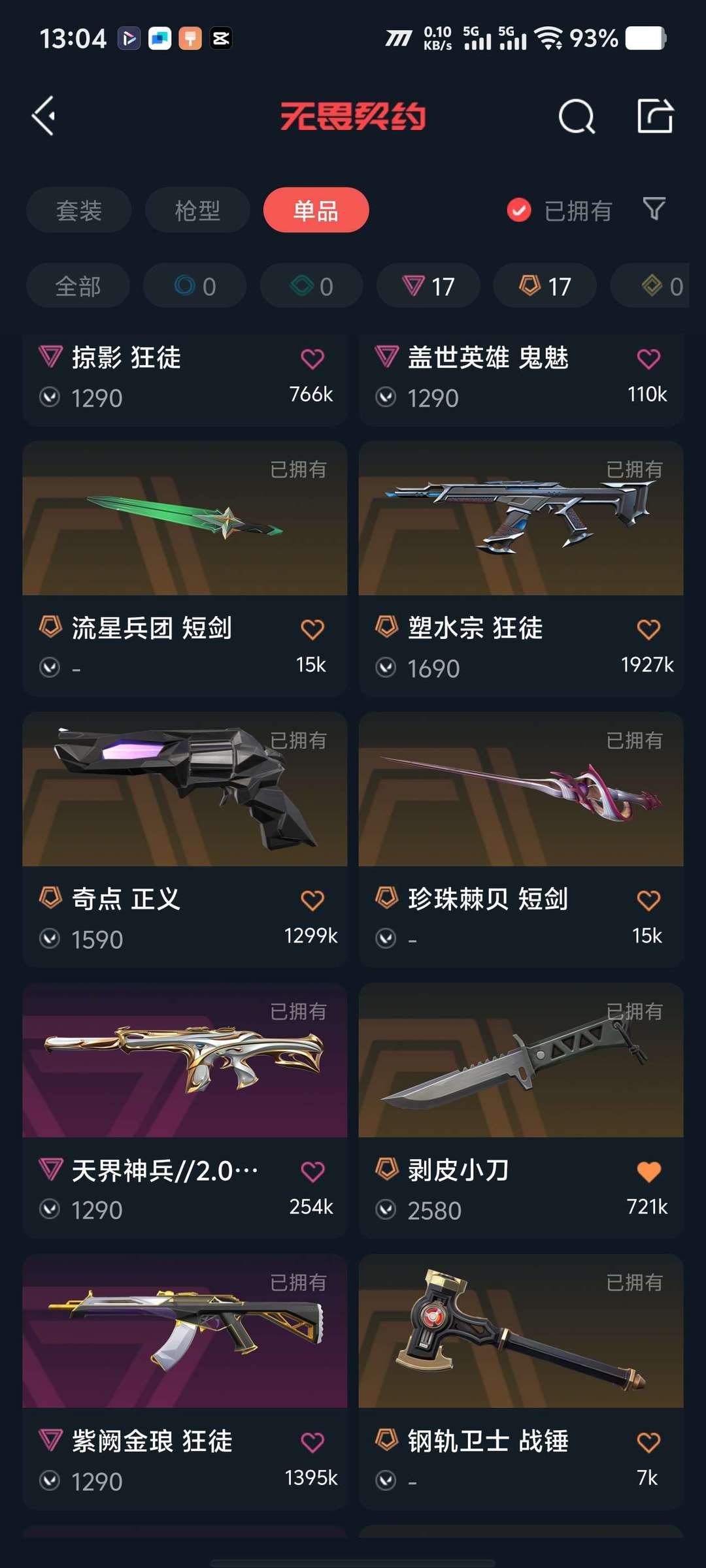Open the 塑水宗 狂徒 skin card
This screenshot has height=1568, width=706.
521,568
